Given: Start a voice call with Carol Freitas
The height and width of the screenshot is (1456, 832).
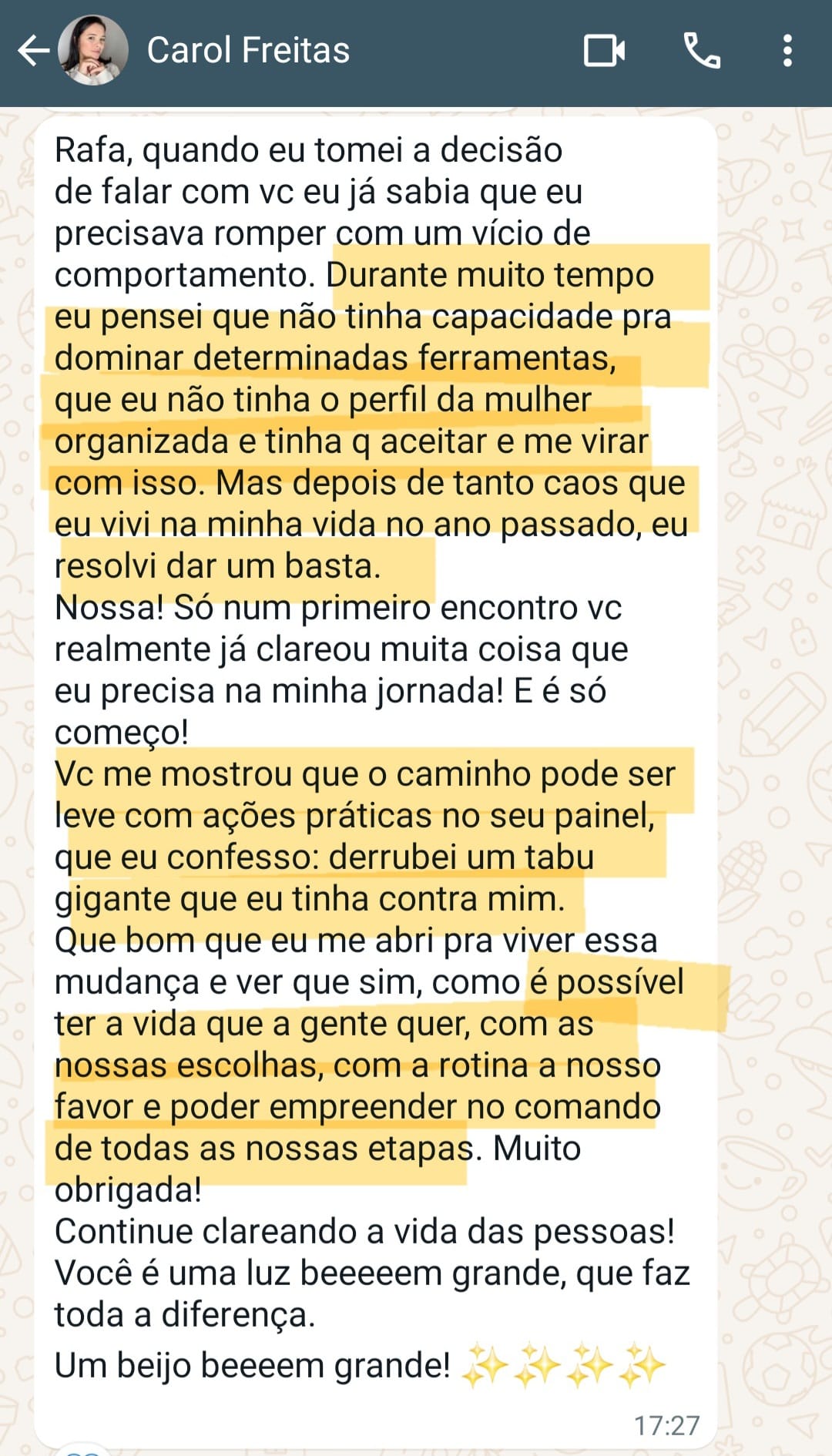Looking at the screenshot, I should (x=702, y=51).
